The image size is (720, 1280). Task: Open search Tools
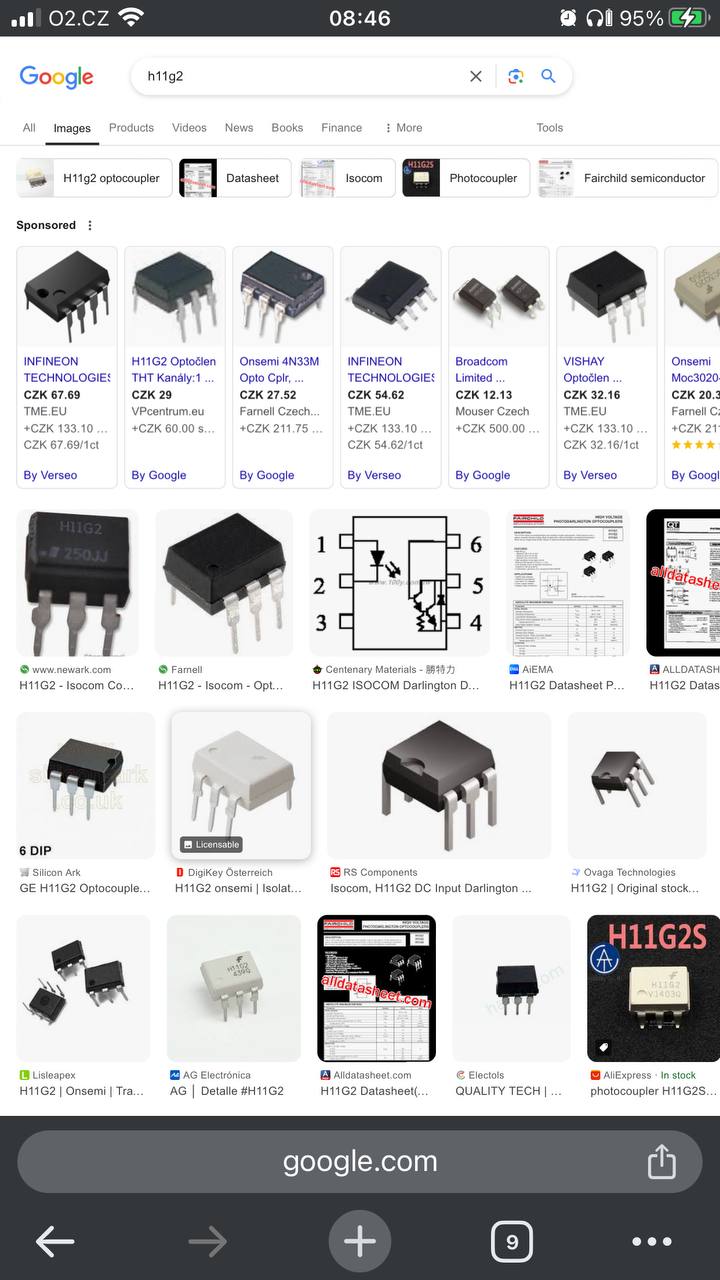[x=550, y=128]
